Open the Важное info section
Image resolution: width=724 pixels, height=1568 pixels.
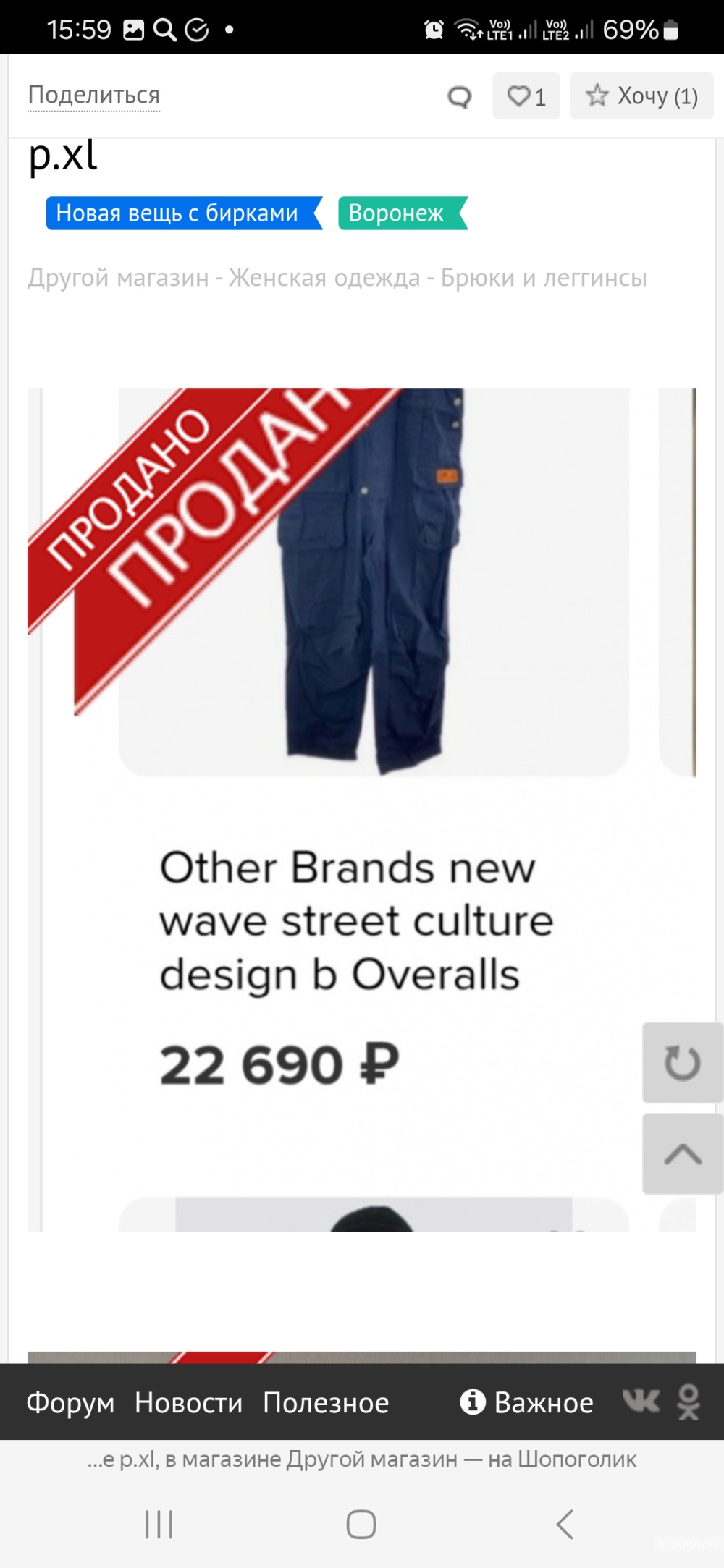point(527,1402)
